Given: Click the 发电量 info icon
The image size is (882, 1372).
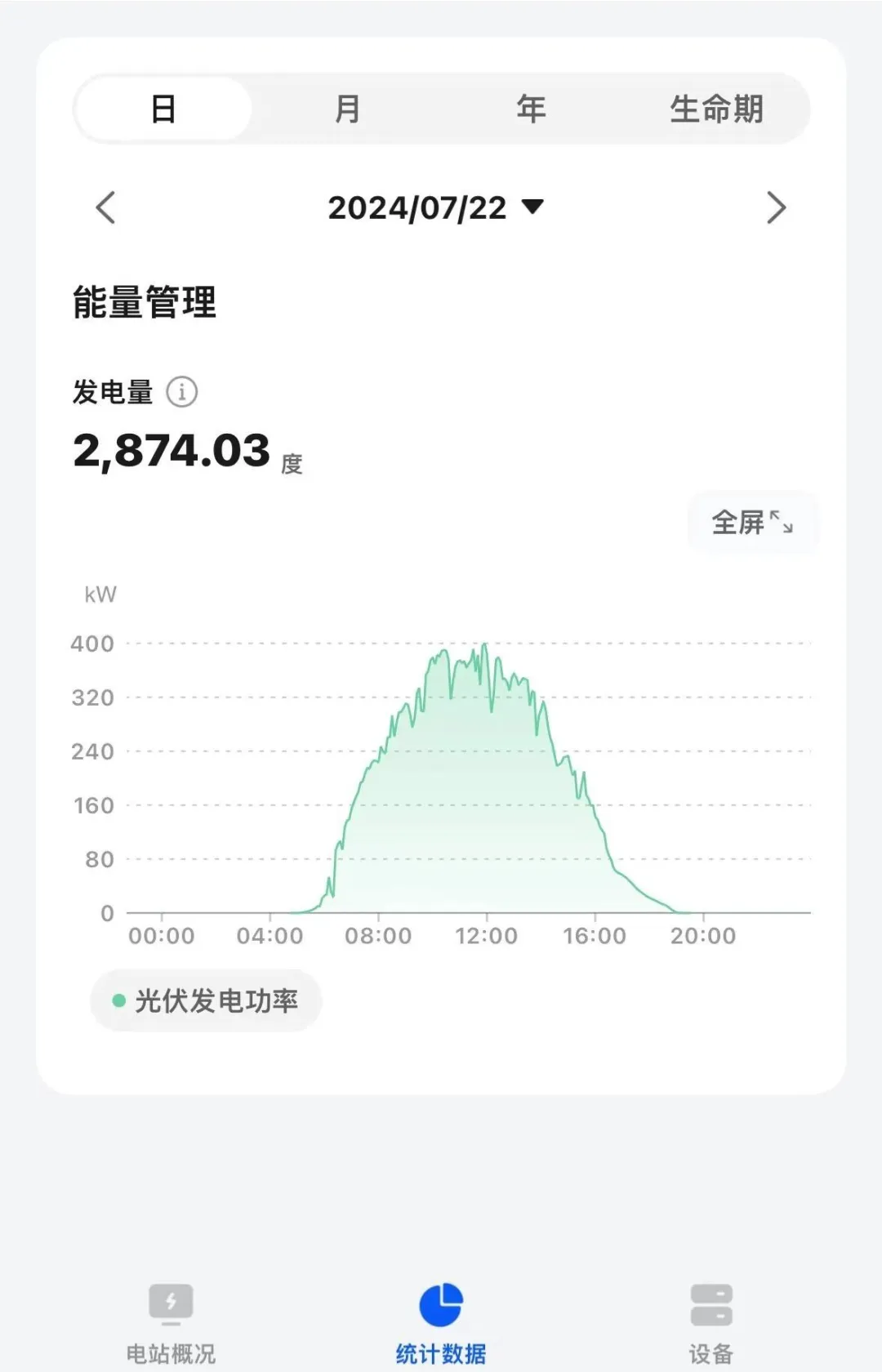Looking at the screenshot, I should click(183, 390).
